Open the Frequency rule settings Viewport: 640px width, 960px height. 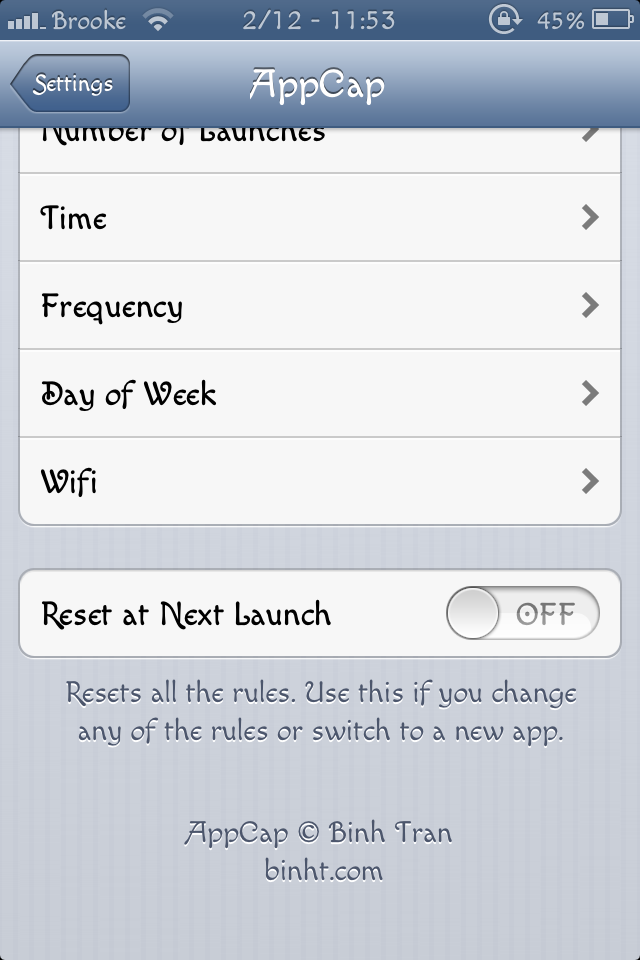(x=320, y=306)
